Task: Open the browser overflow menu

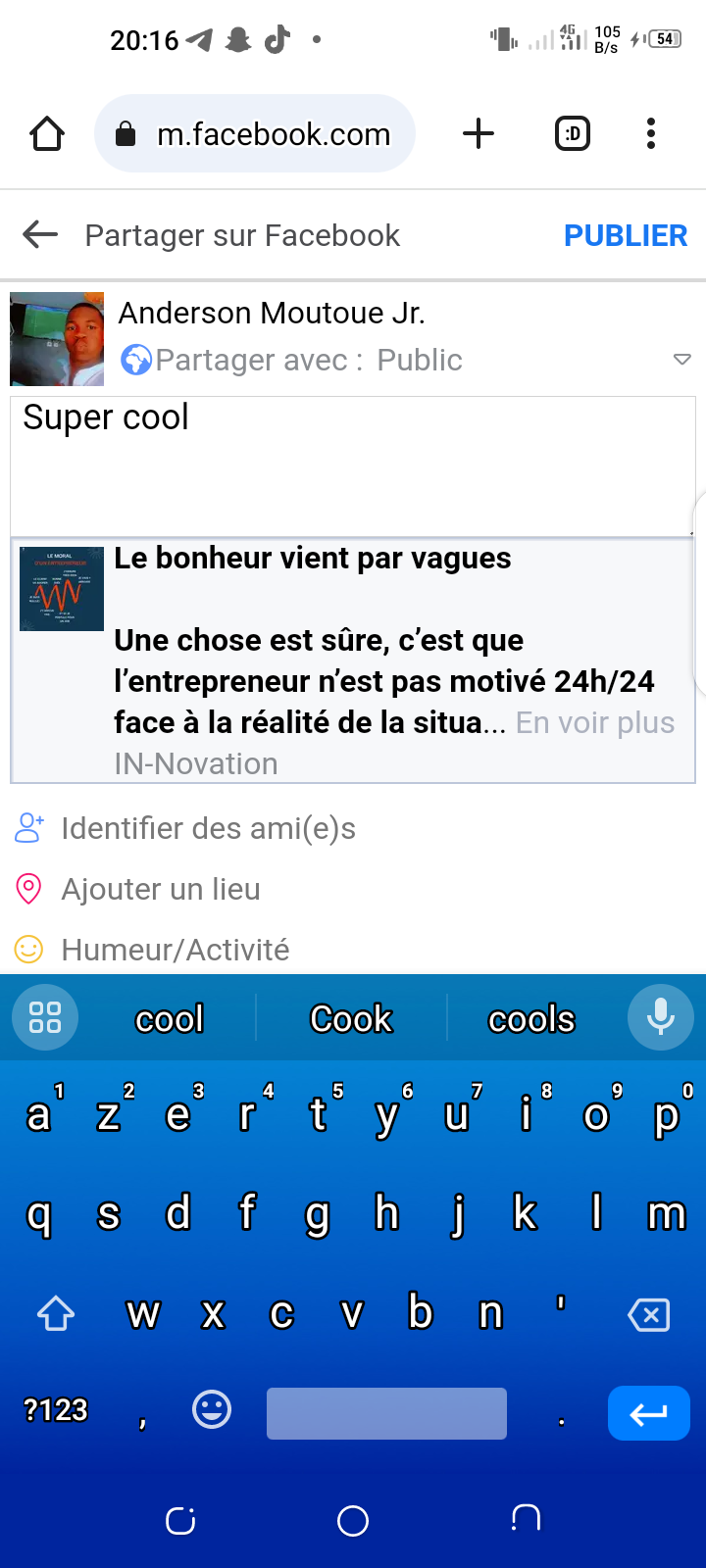Action: [x=651, y=133]
